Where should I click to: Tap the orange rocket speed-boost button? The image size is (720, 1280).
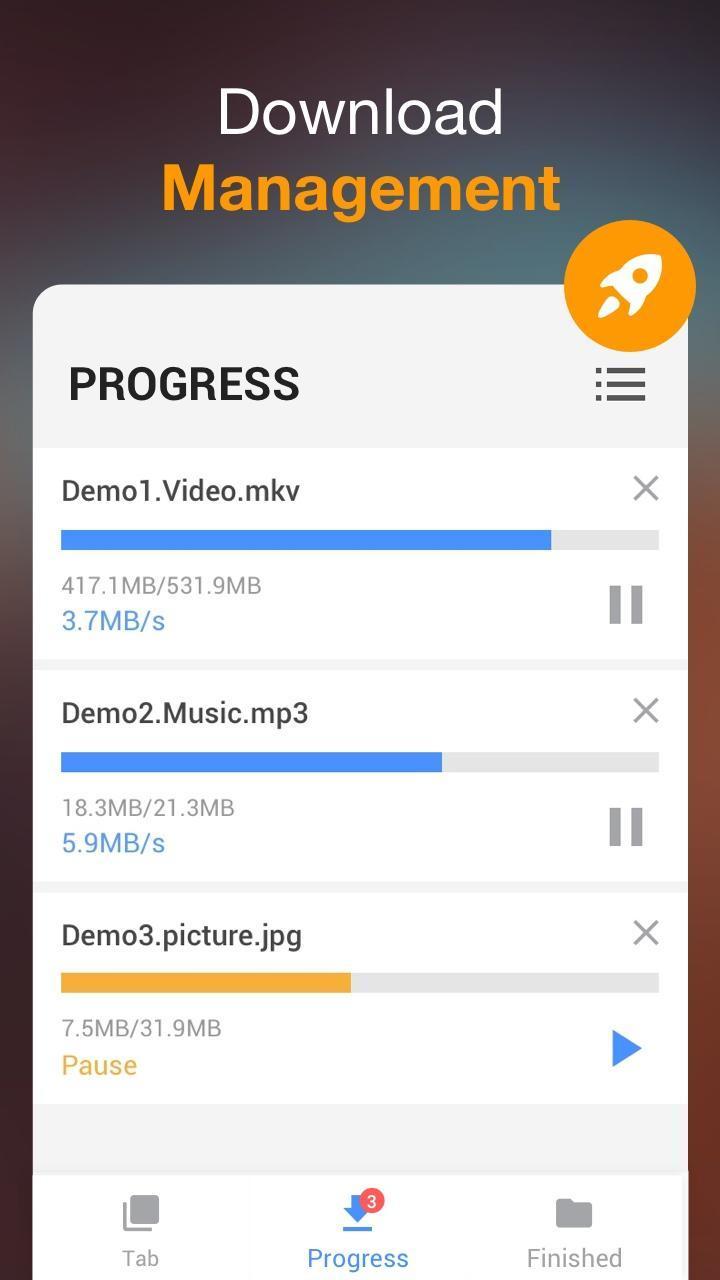point(629,285)
